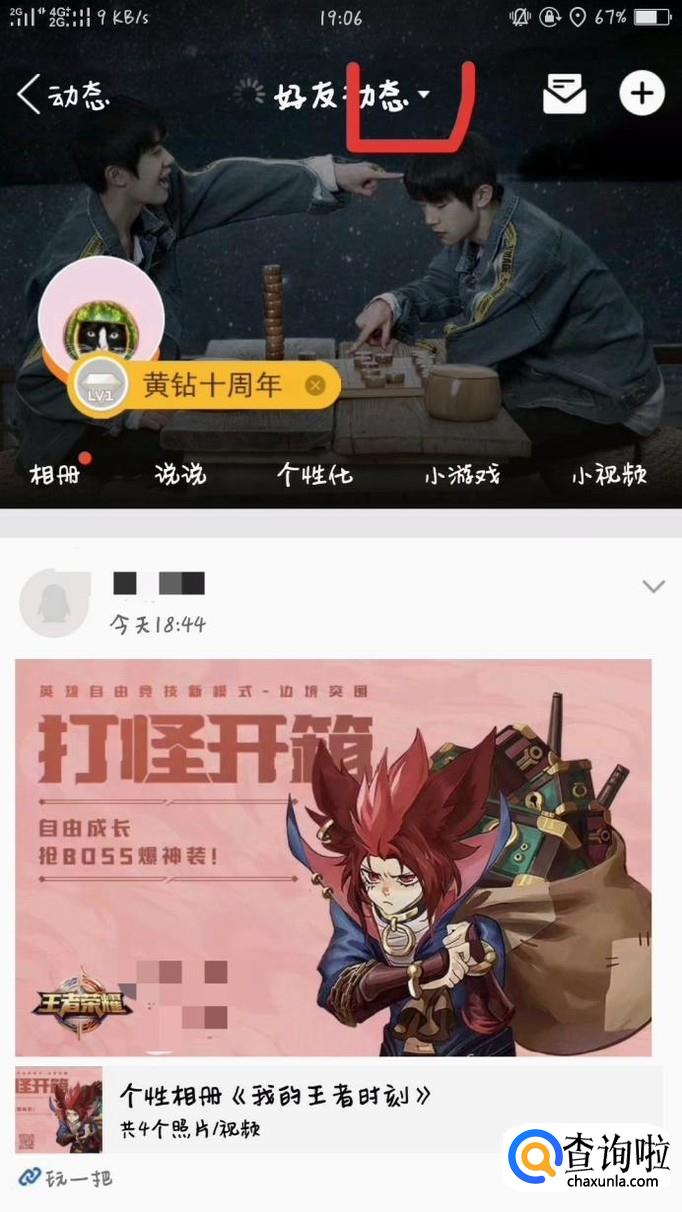The image size is (682, 1212).
Task: Open 相册
Action: coord(56,474)
